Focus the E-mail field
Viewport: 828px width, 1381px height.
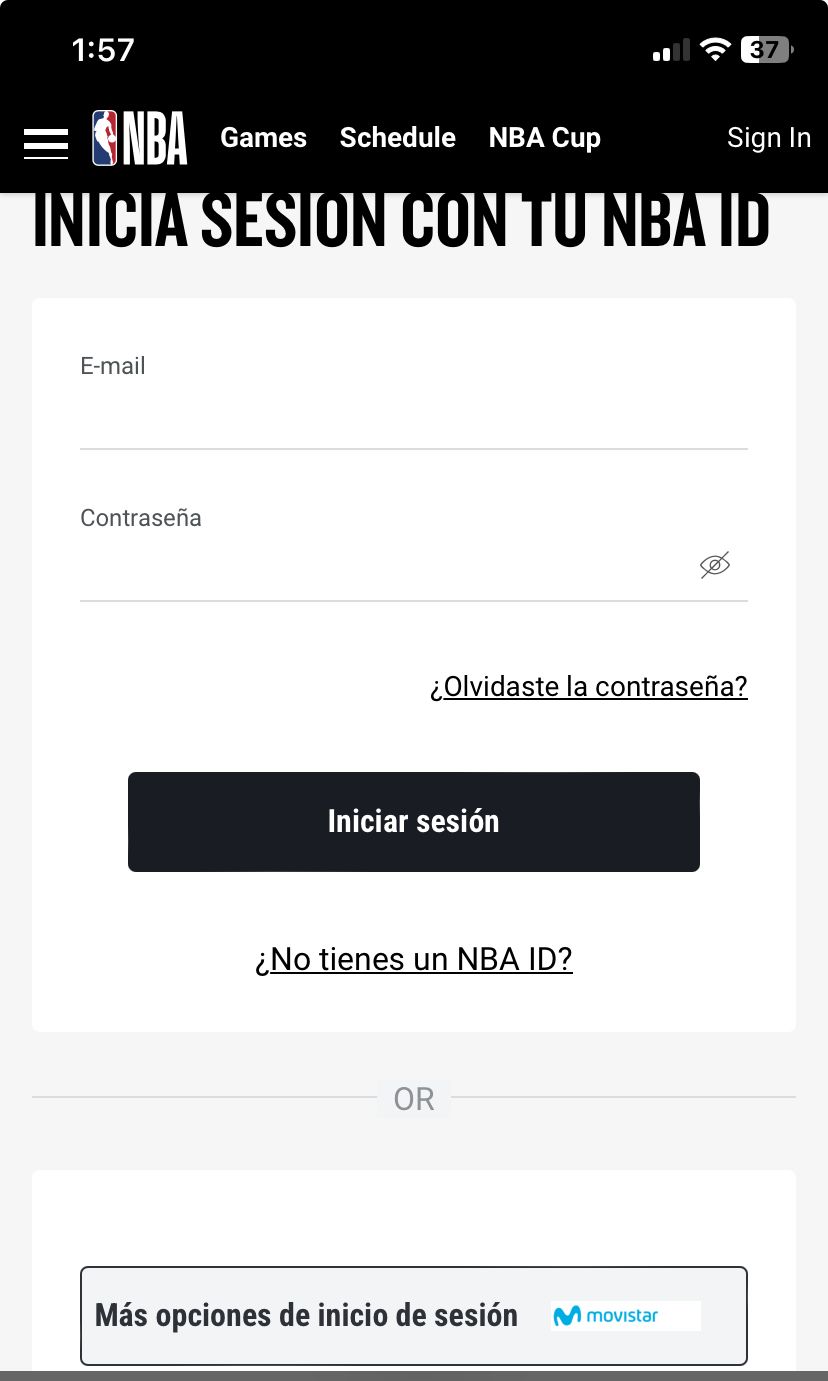[413, 418]
